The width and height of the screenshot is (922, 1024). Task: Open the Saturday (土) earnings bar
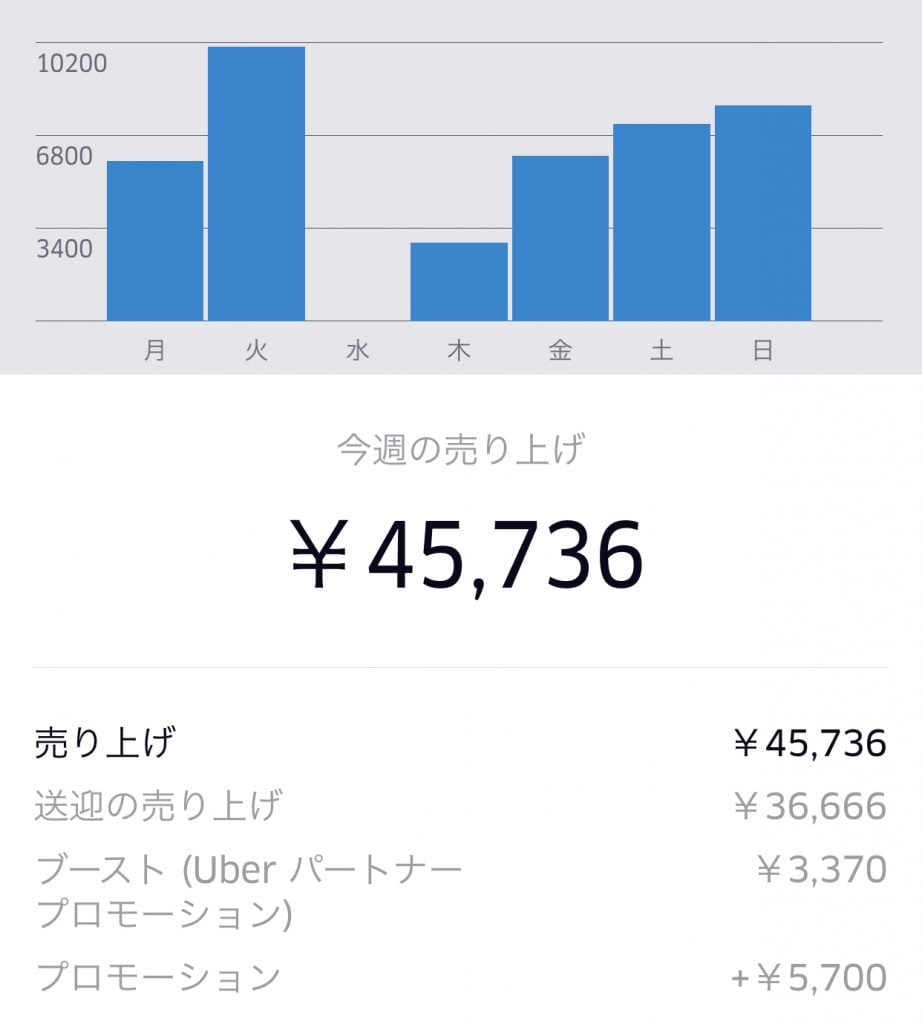pos(661,222)
